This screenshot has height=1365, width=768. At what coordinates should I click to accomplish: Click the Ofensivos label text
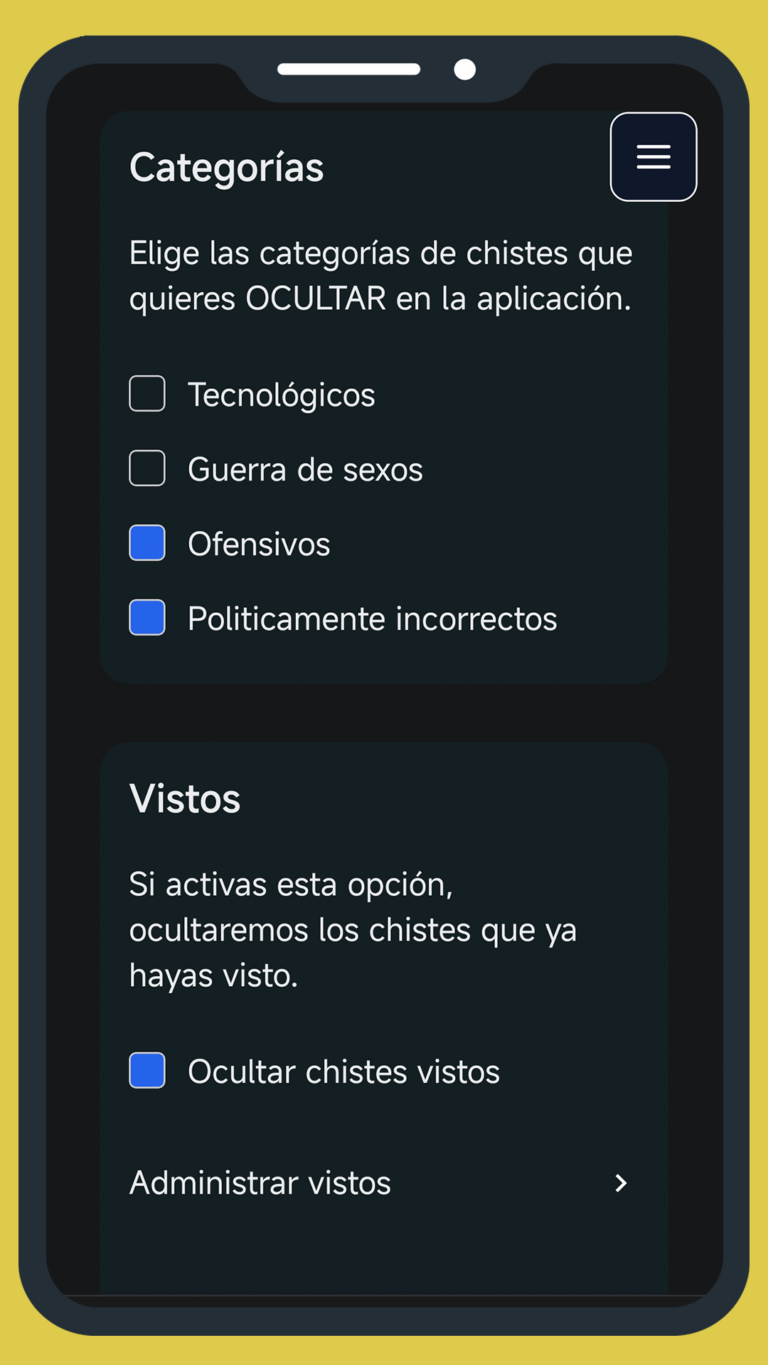tap(258, 544)
